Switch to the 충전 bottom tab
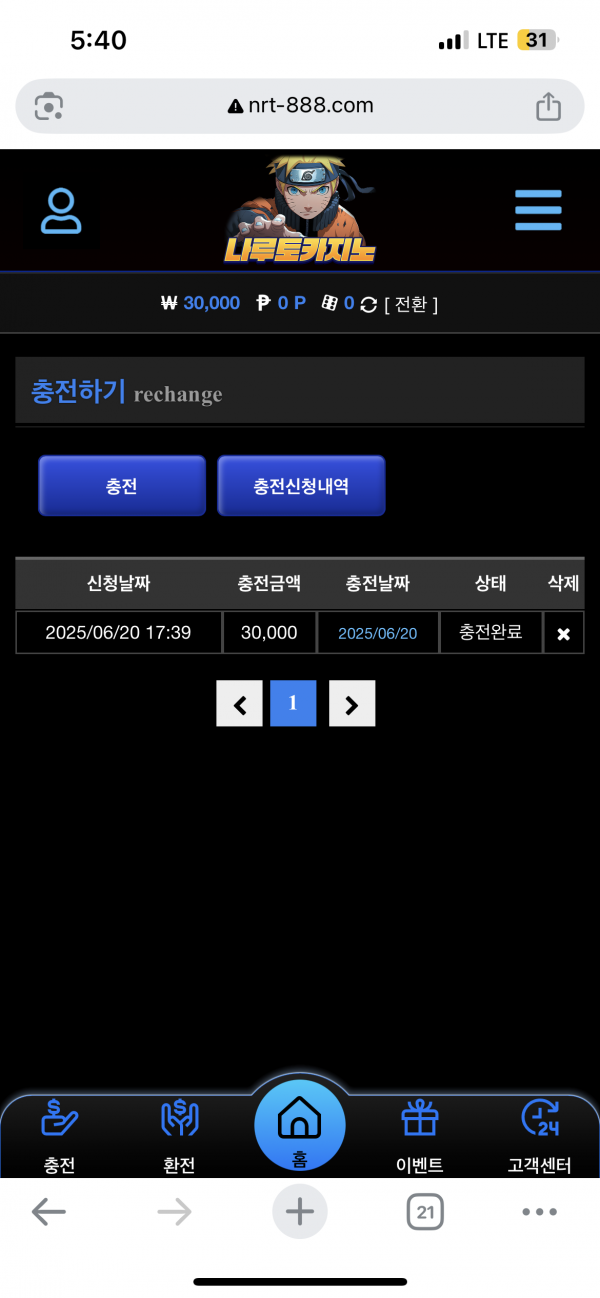 [60, 1135]
